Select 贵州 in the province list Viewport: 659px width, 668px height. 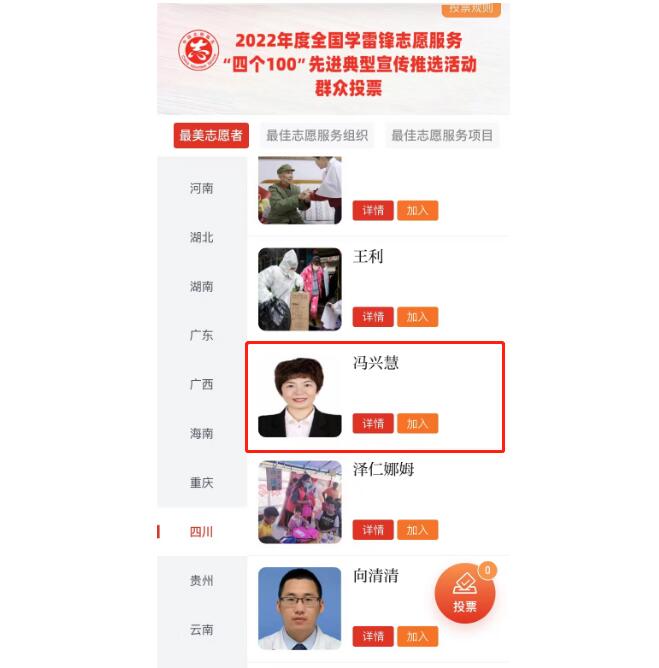click(x=202, y=580)
